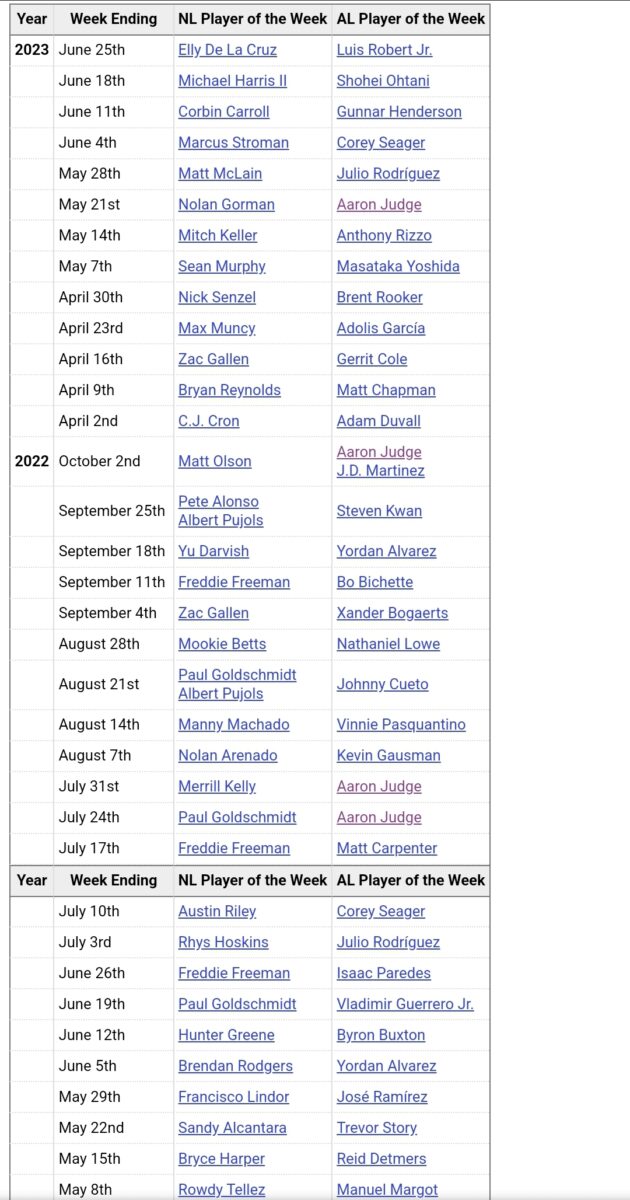Open Elly De La Cruz player link
The width and height of the screenshot is (630, 1200).
(x=227, y=50)
